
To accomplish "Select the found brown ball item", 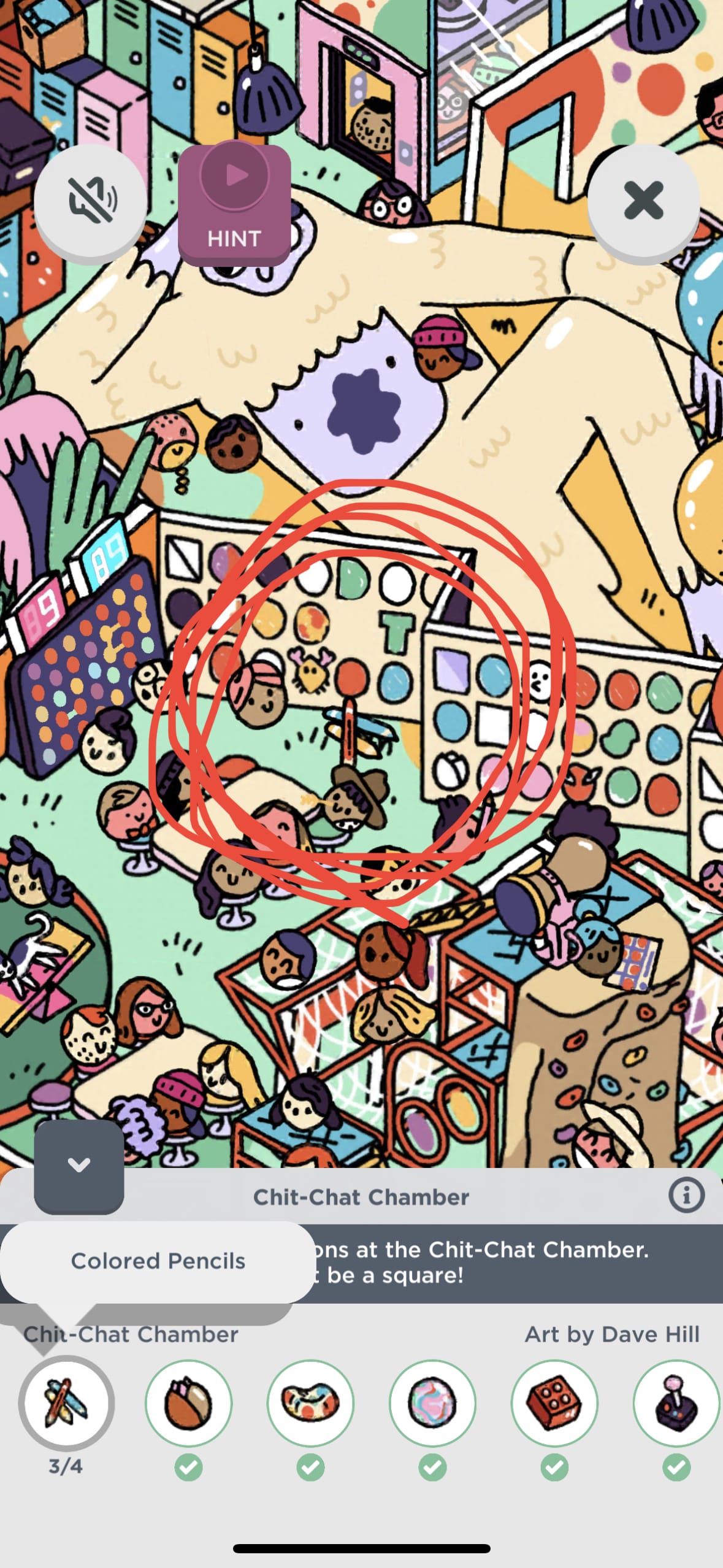I will coord(188,1403).
